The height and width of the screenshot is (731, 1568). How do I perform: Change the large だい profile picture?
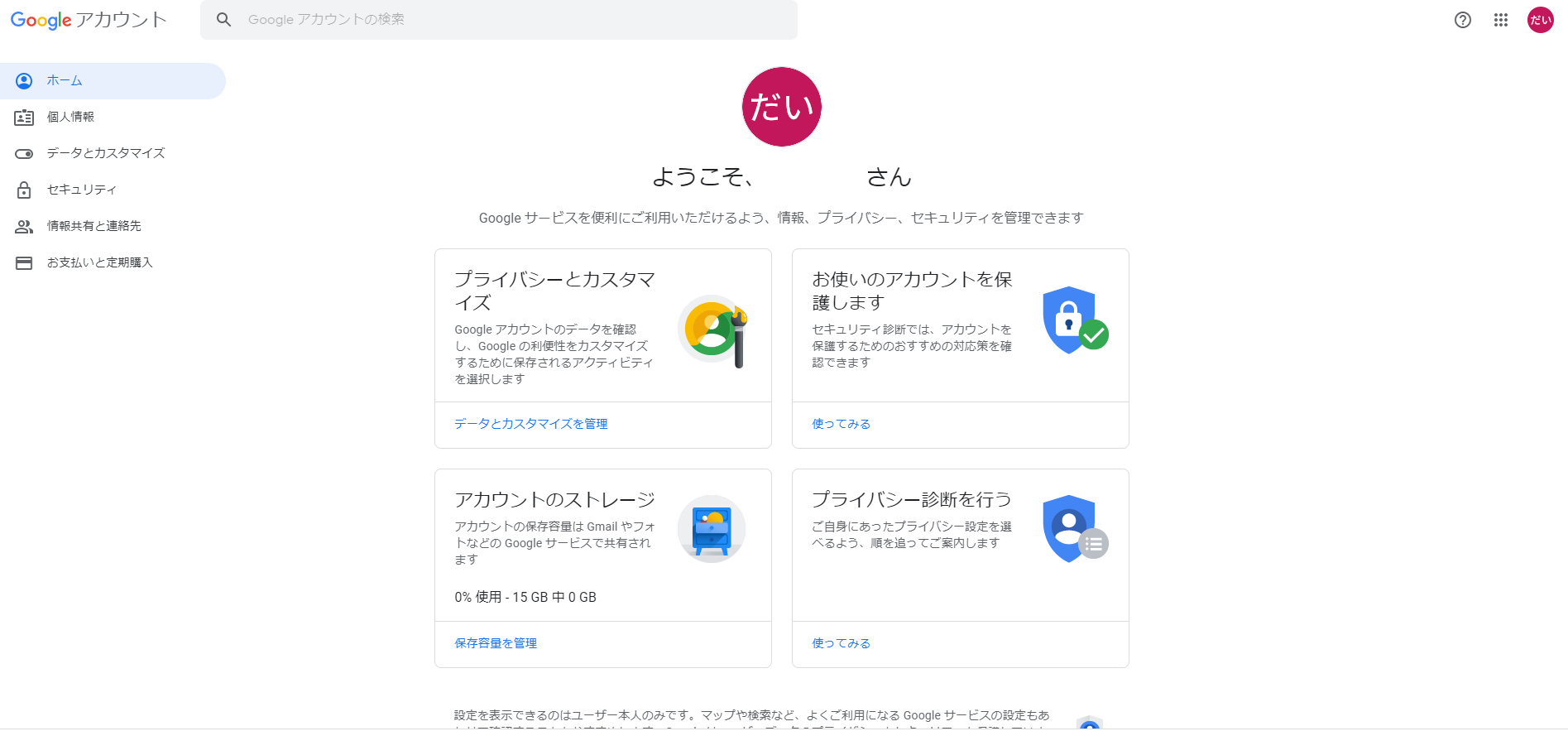pos(781,107)
